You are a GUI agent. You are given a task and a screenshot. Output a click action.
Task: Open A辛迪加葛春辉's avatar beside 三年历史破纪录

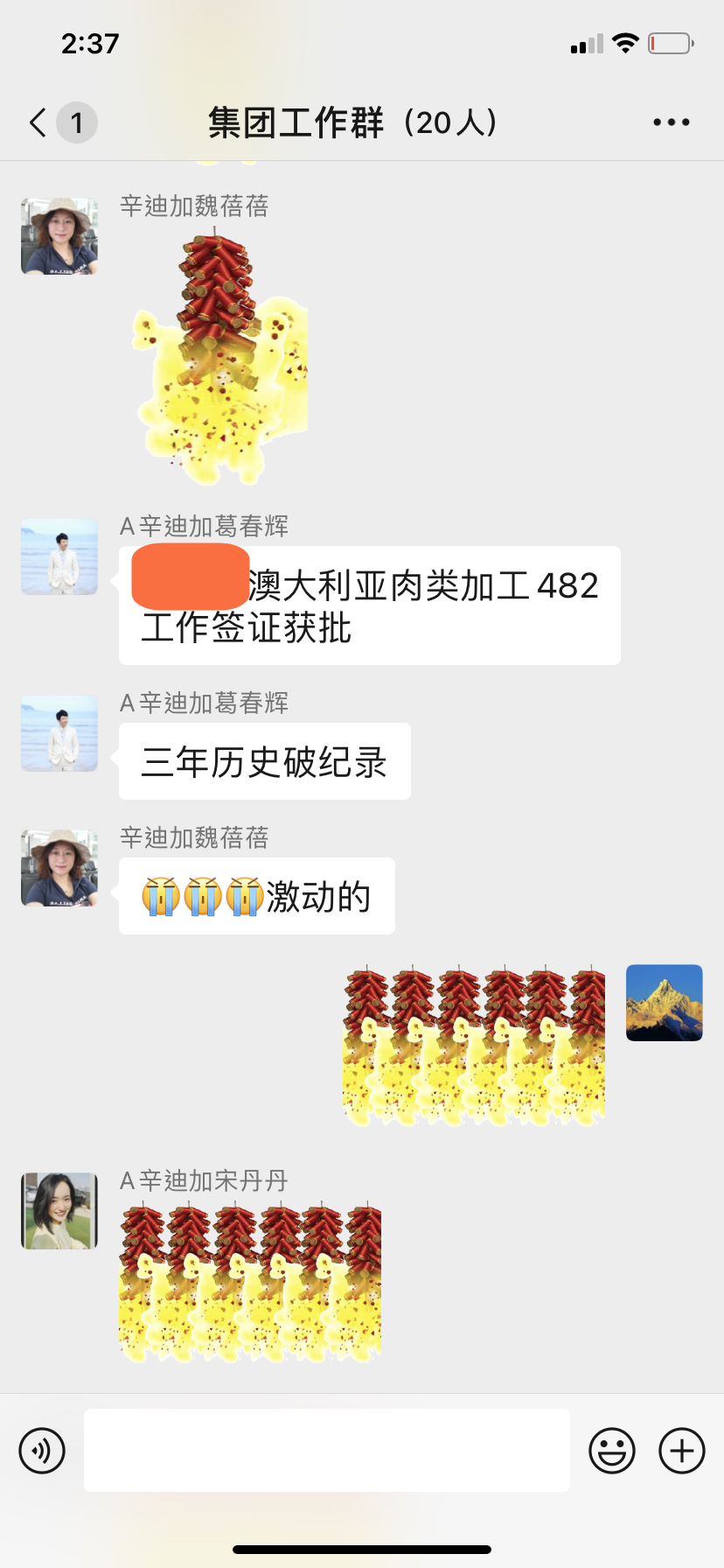click(59, 733)
